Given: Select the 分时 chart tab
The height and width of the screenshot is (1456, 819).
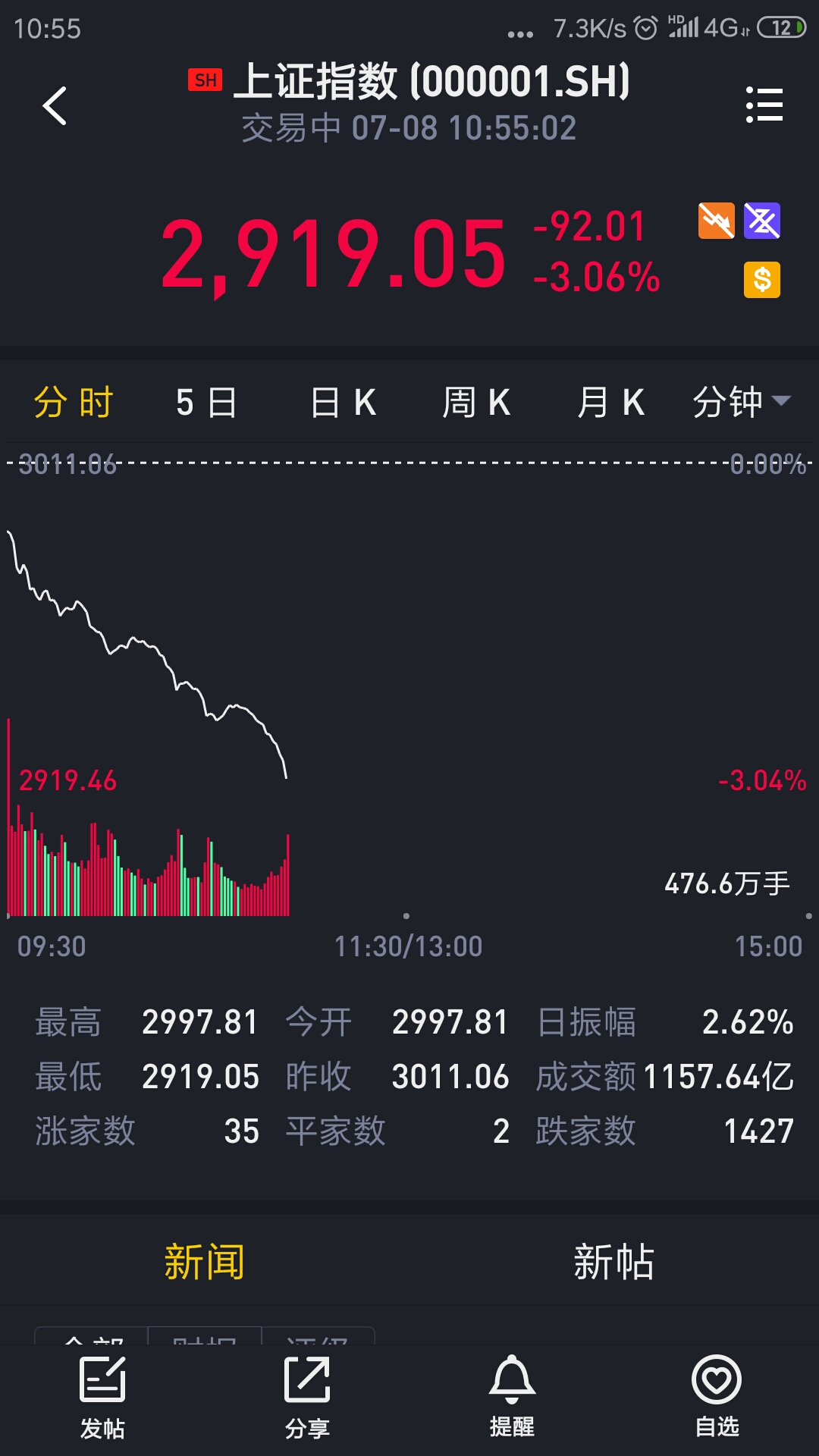Looking at the screenshot, I should (74, 402).
